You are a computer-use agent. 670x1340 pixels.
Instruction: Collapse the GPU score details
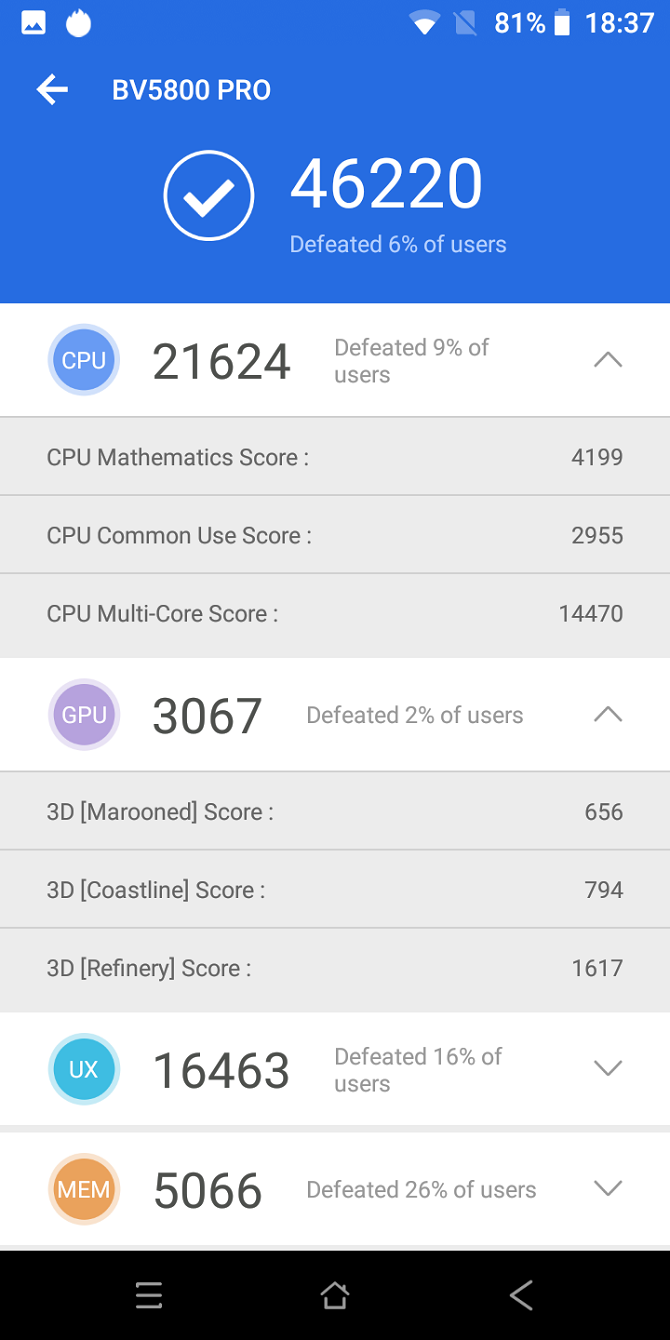pyautogui.click(x=607, y=714)
